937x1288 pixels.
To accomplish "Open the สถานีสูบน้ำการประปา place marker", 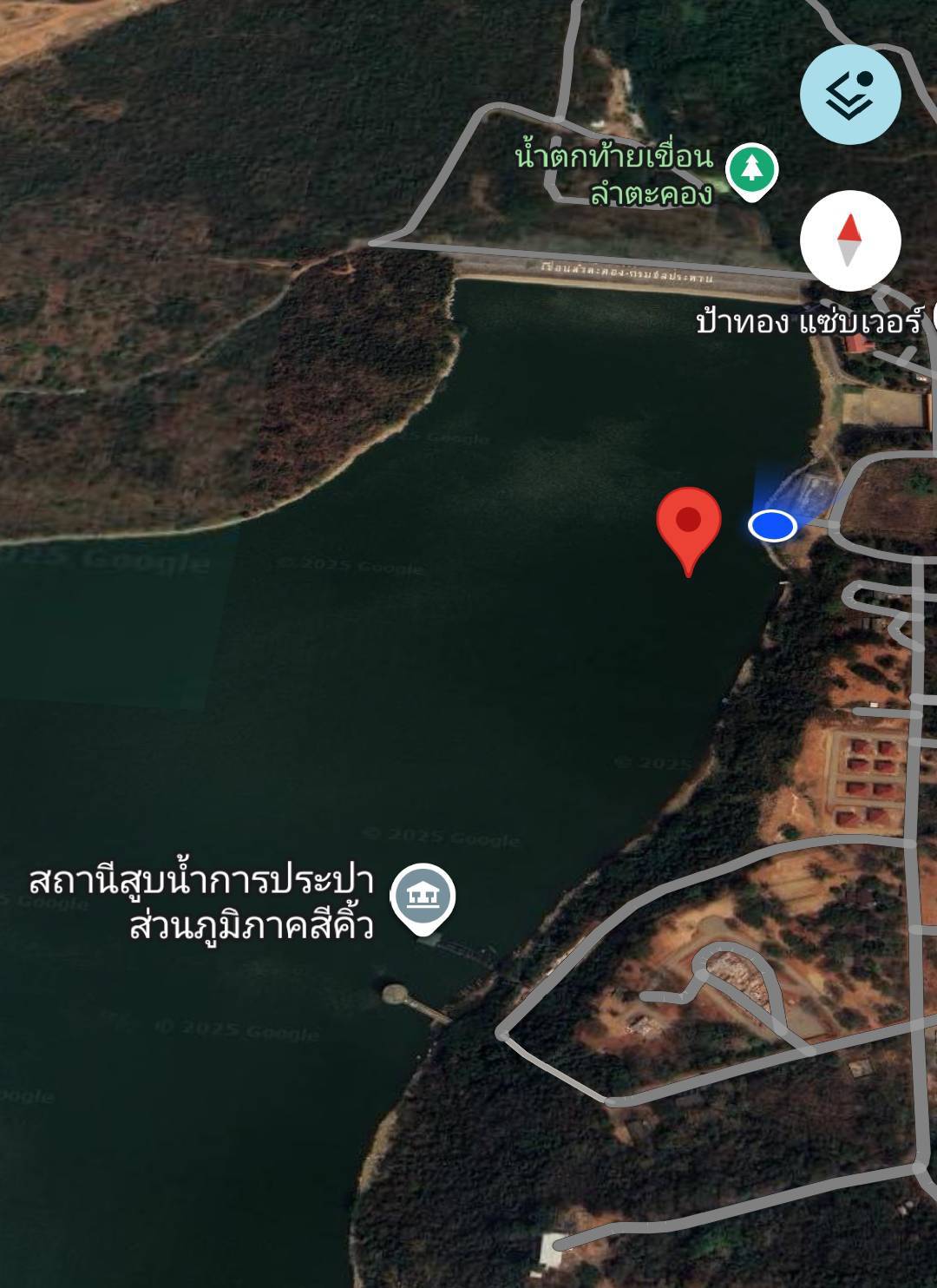I will coord(423,897).
